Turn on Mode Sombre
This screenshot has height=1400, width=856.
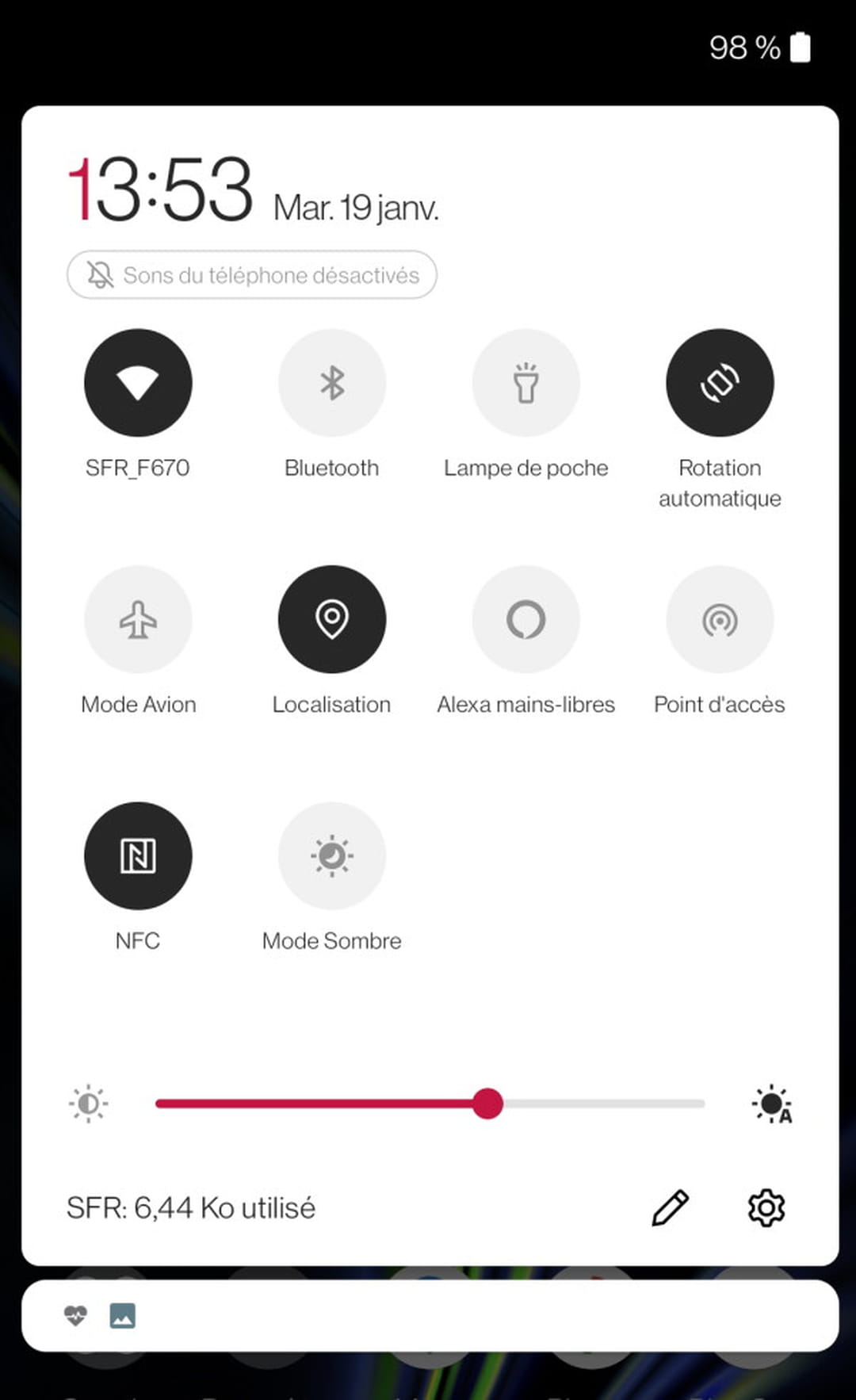tap(331, 855)
